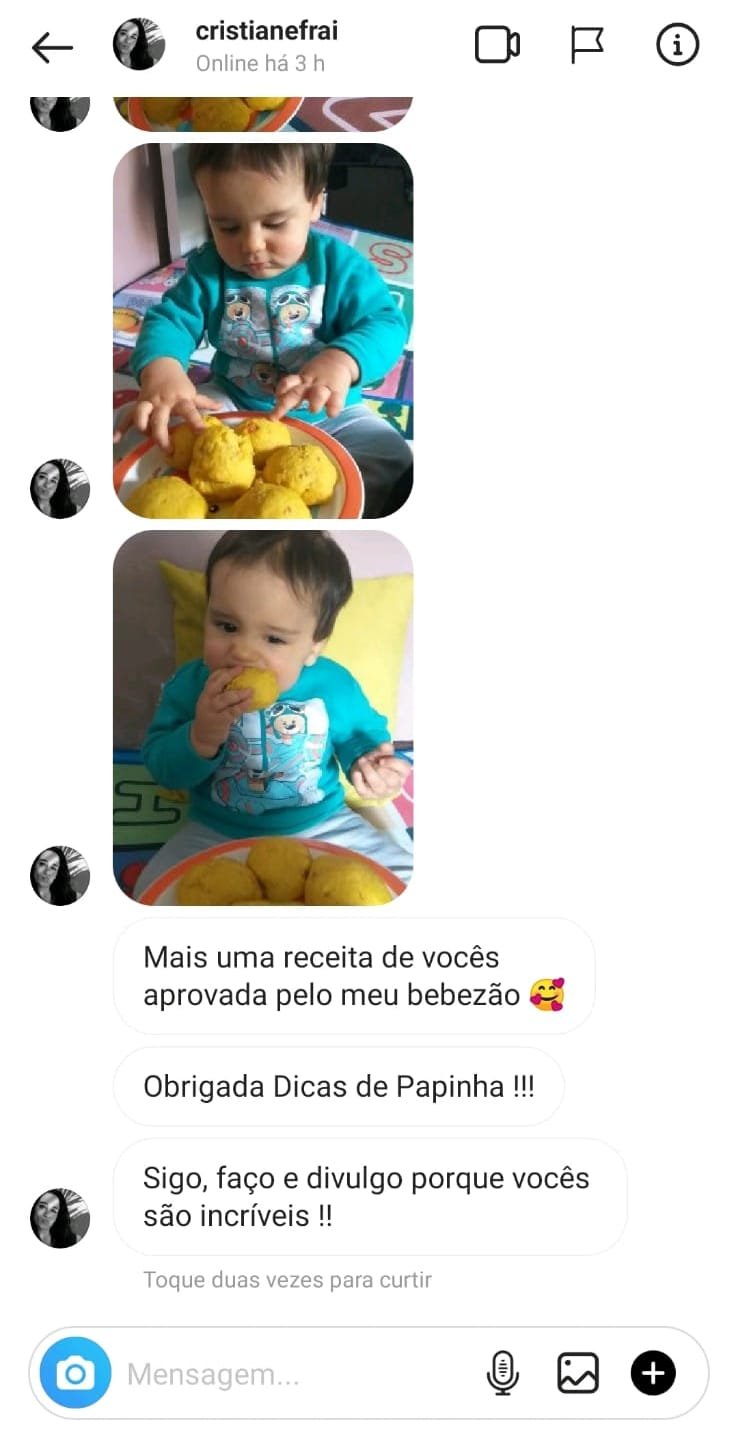The height and width of the screenshot is (1437, 737).
Task: Open conversation info details
Action: click(677, 45)
